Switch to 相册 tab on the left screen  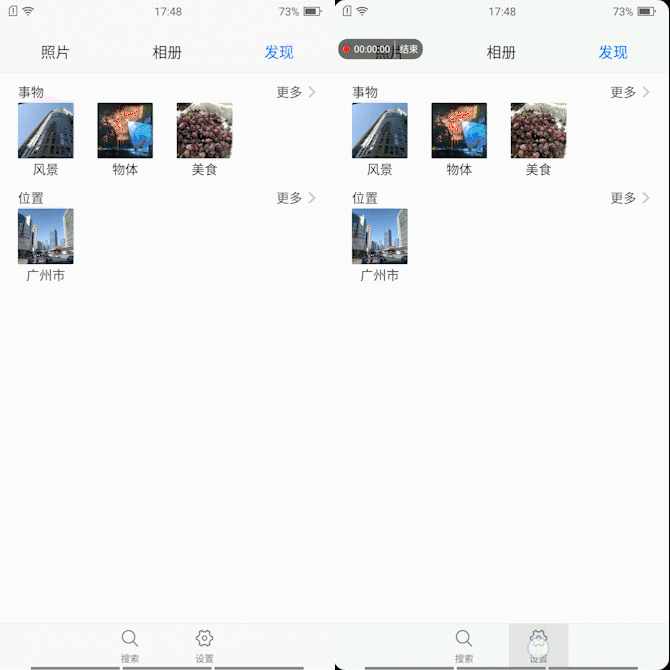167,52
